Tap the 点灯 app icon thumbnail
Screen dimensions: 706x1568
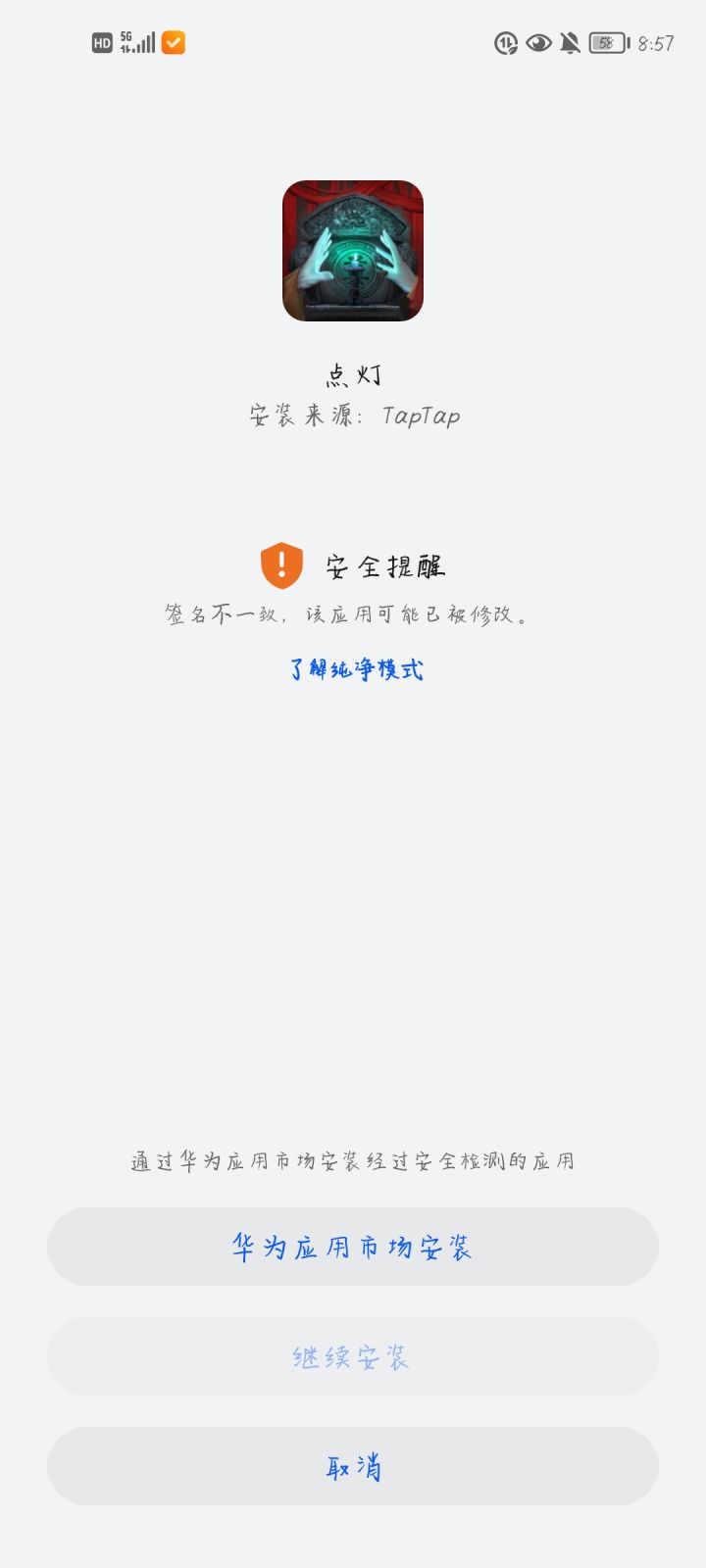tap(353, 252)
